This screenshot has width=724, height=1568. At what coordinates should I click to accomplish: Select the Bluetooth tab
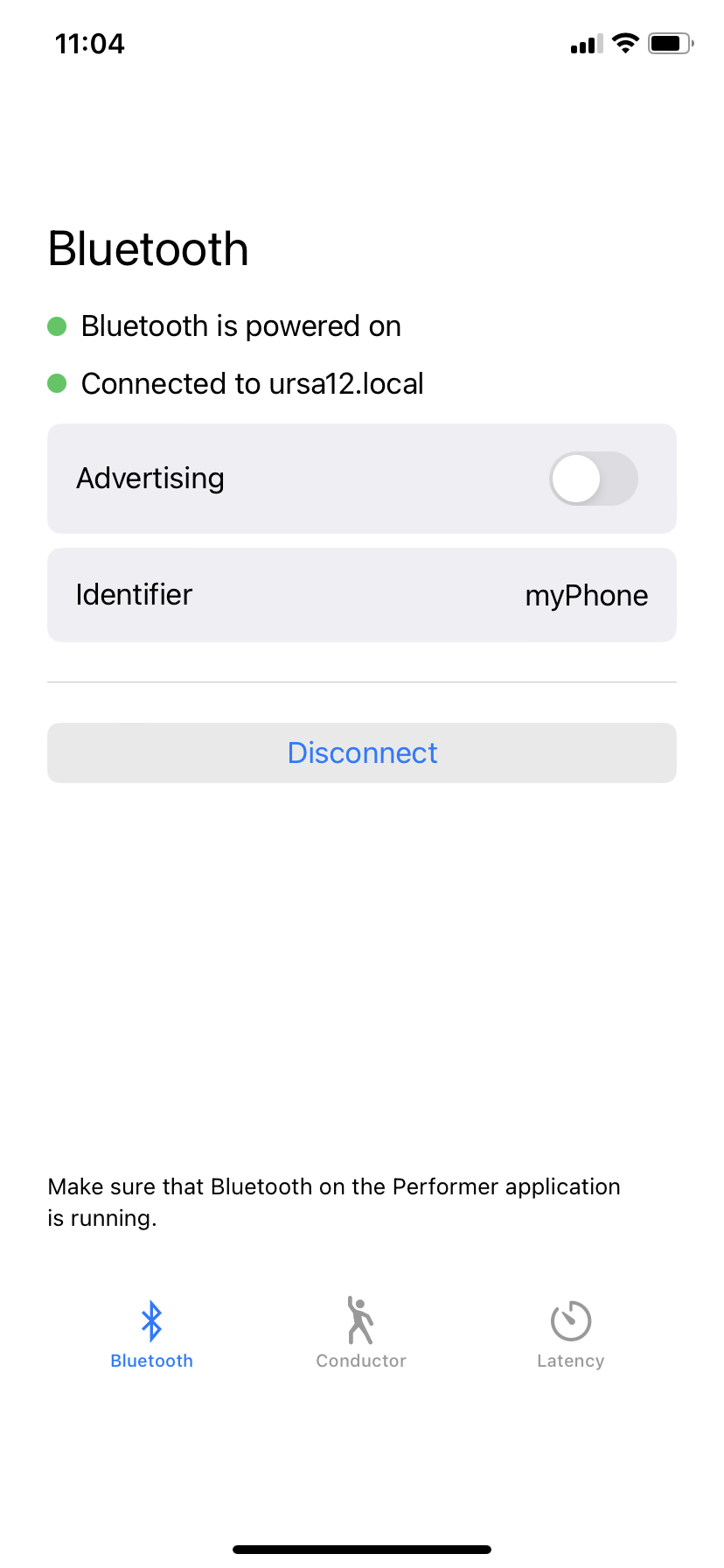click(x=152, y=1334)
